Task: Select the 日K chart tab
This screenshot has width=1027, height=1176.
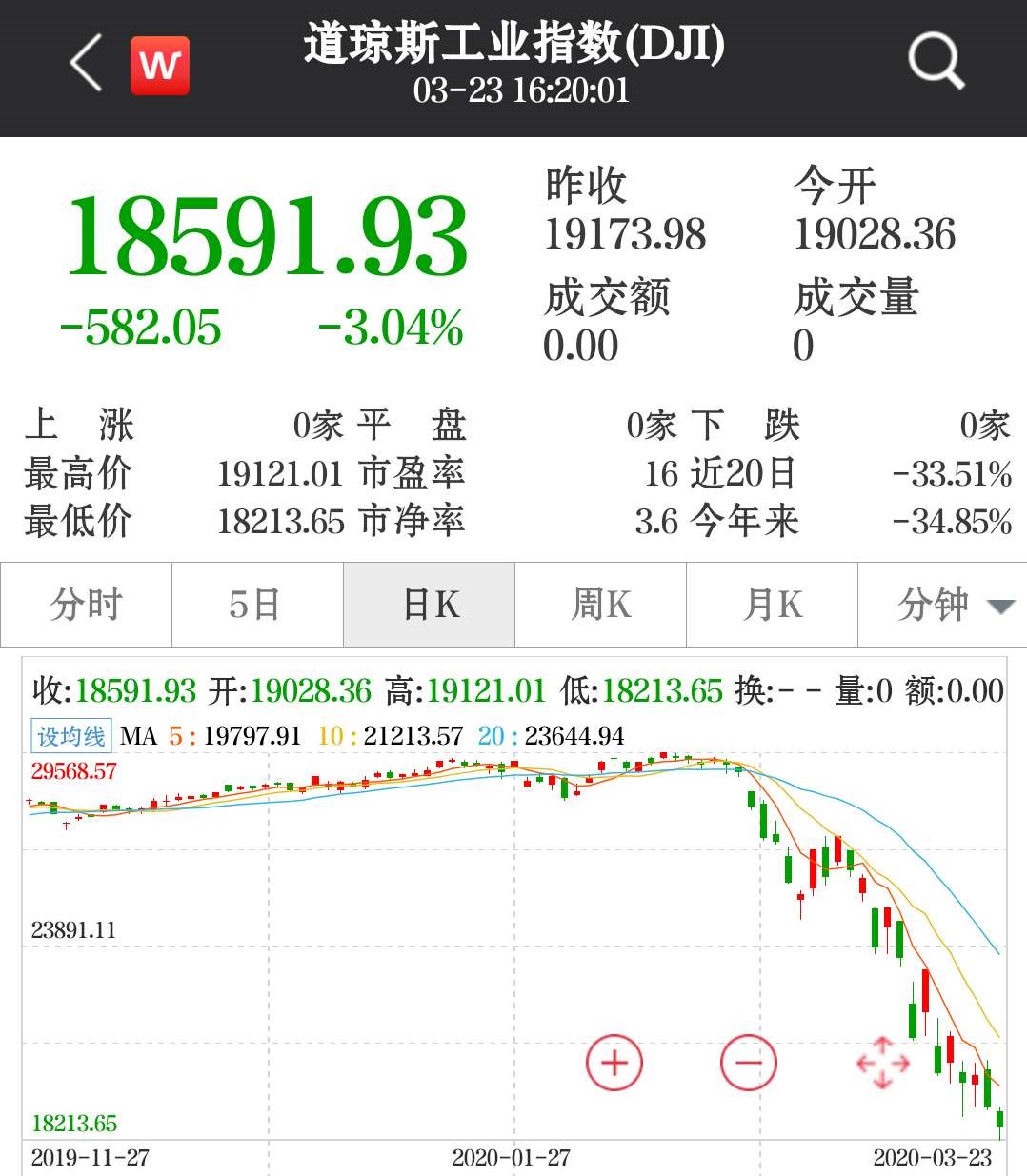Action: [430, 605]
